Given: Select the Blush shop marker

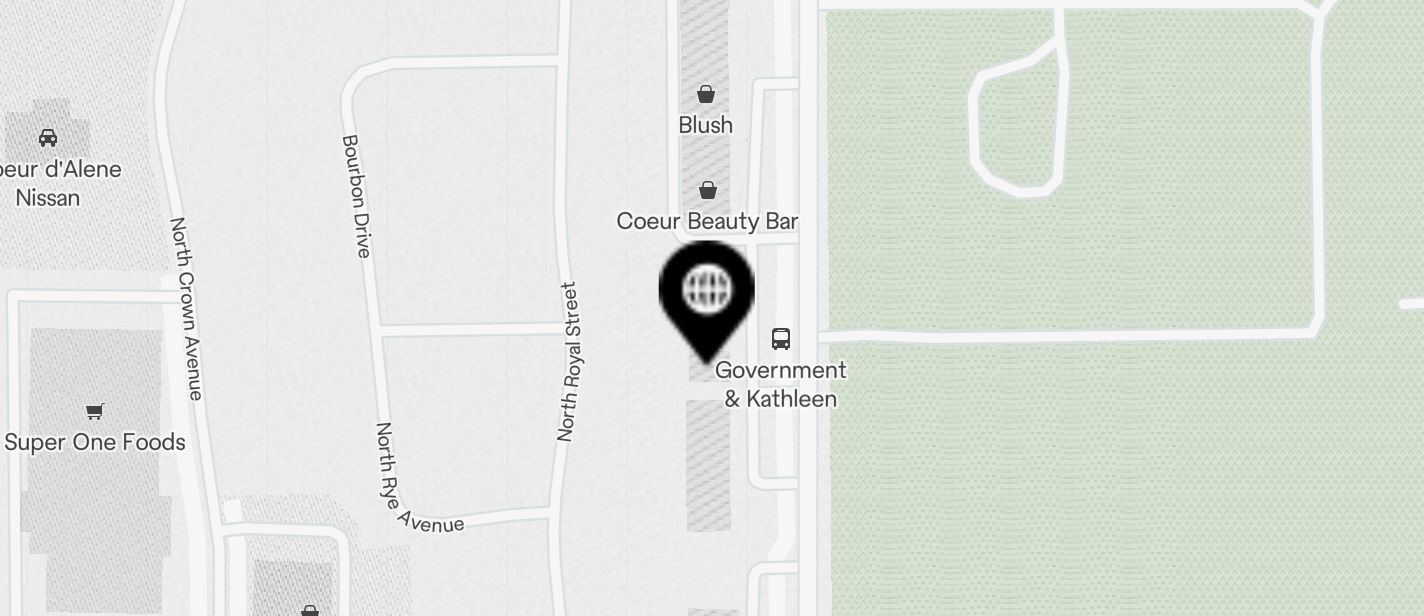Looking at the screenshot, I should tap(706, 96).
